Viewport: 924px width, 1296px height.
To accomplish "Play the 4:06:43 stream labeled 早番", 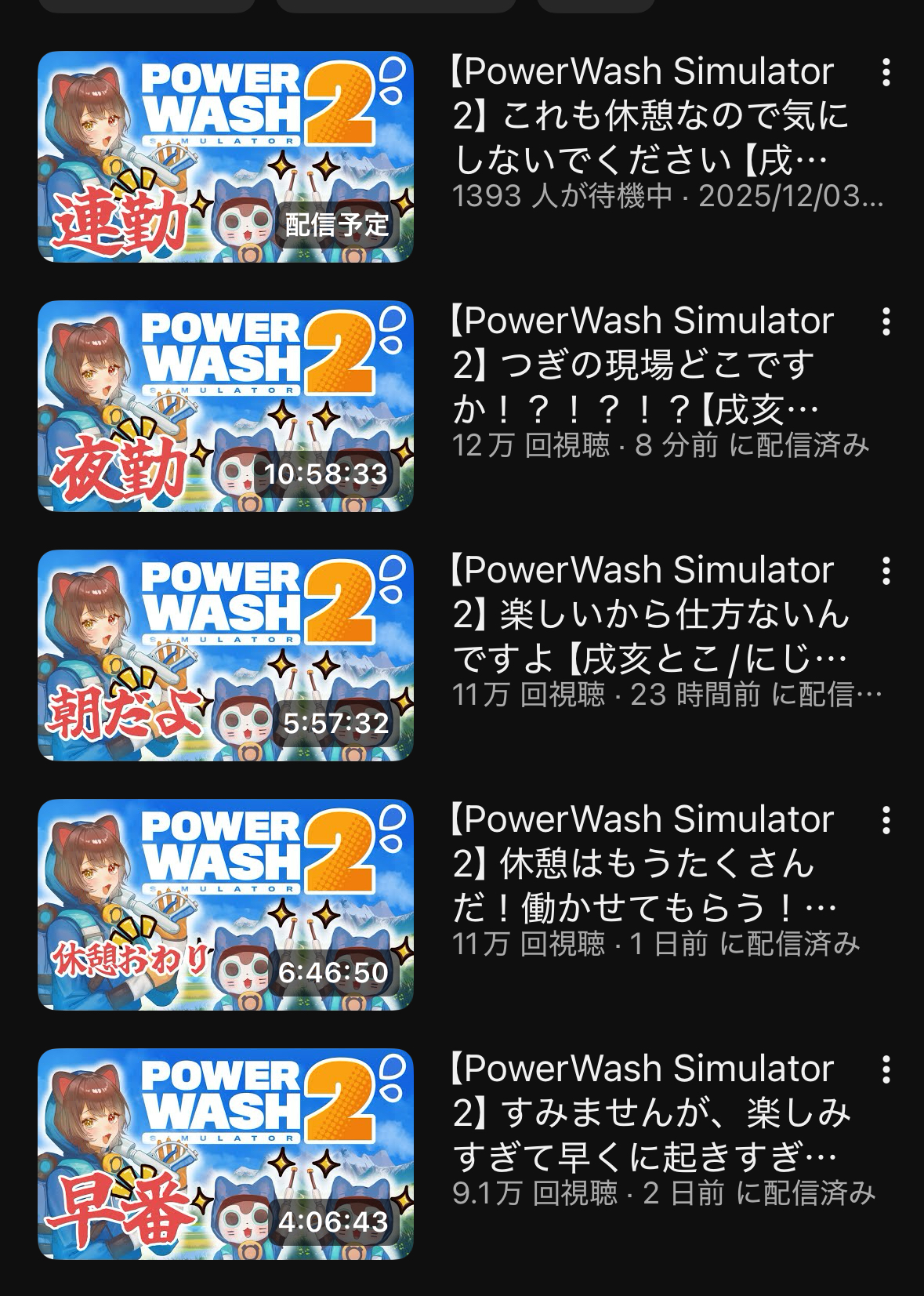I will (x=226, y=1154).
